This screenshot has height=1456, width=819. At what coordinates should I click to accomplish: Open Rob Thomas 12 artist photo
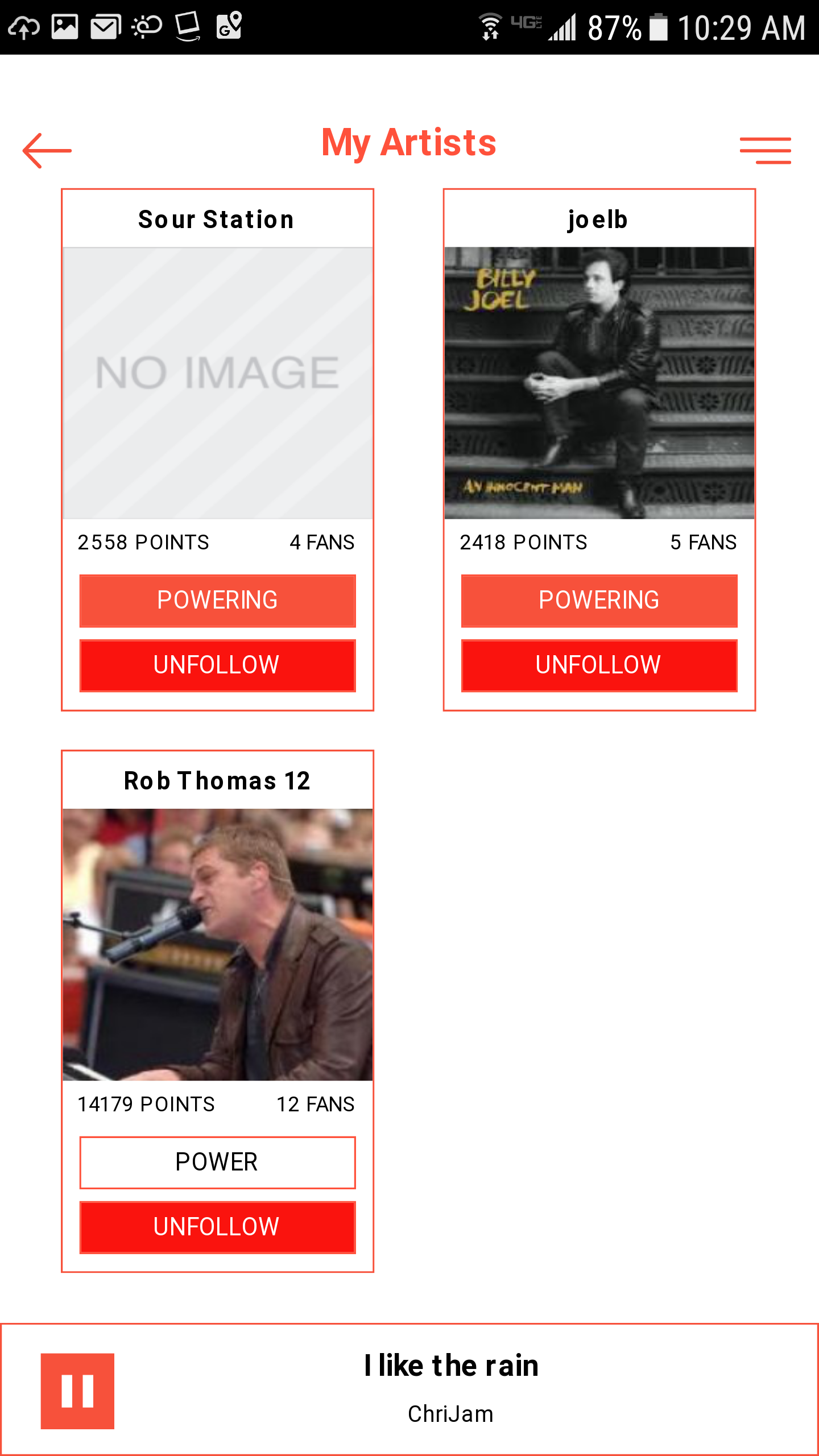(x=217, y=944)
